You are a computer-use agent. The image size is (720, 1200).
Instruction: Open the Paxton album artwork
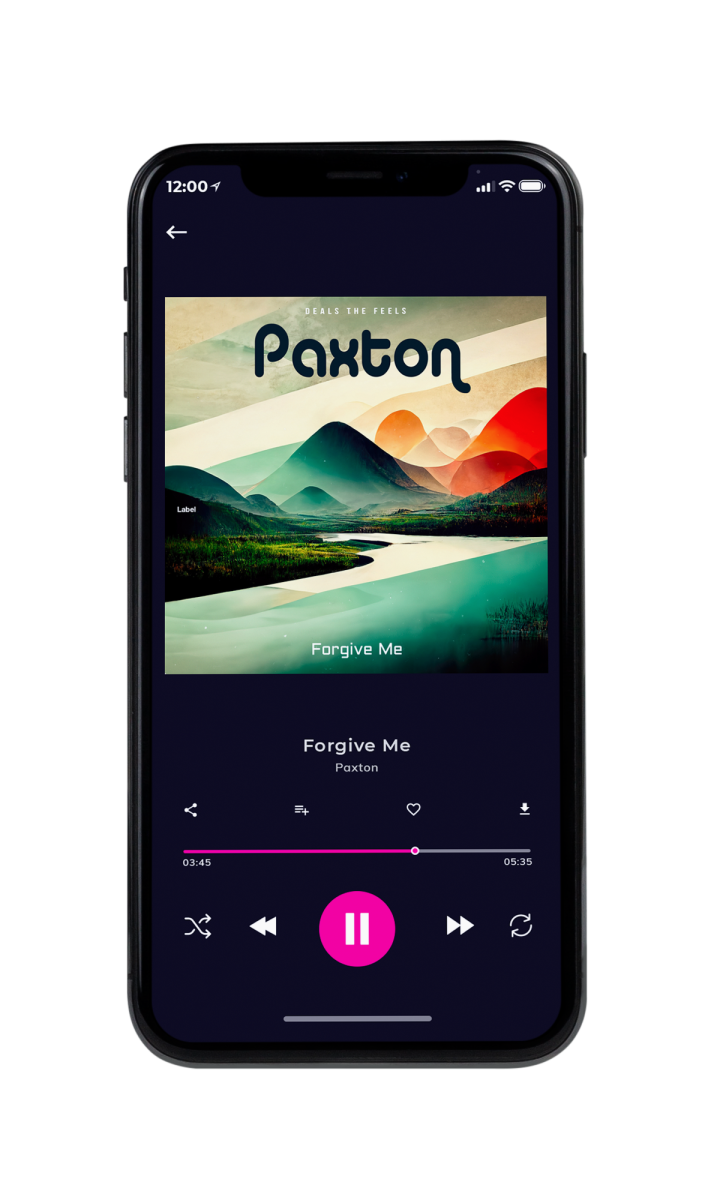pos(356,485)
